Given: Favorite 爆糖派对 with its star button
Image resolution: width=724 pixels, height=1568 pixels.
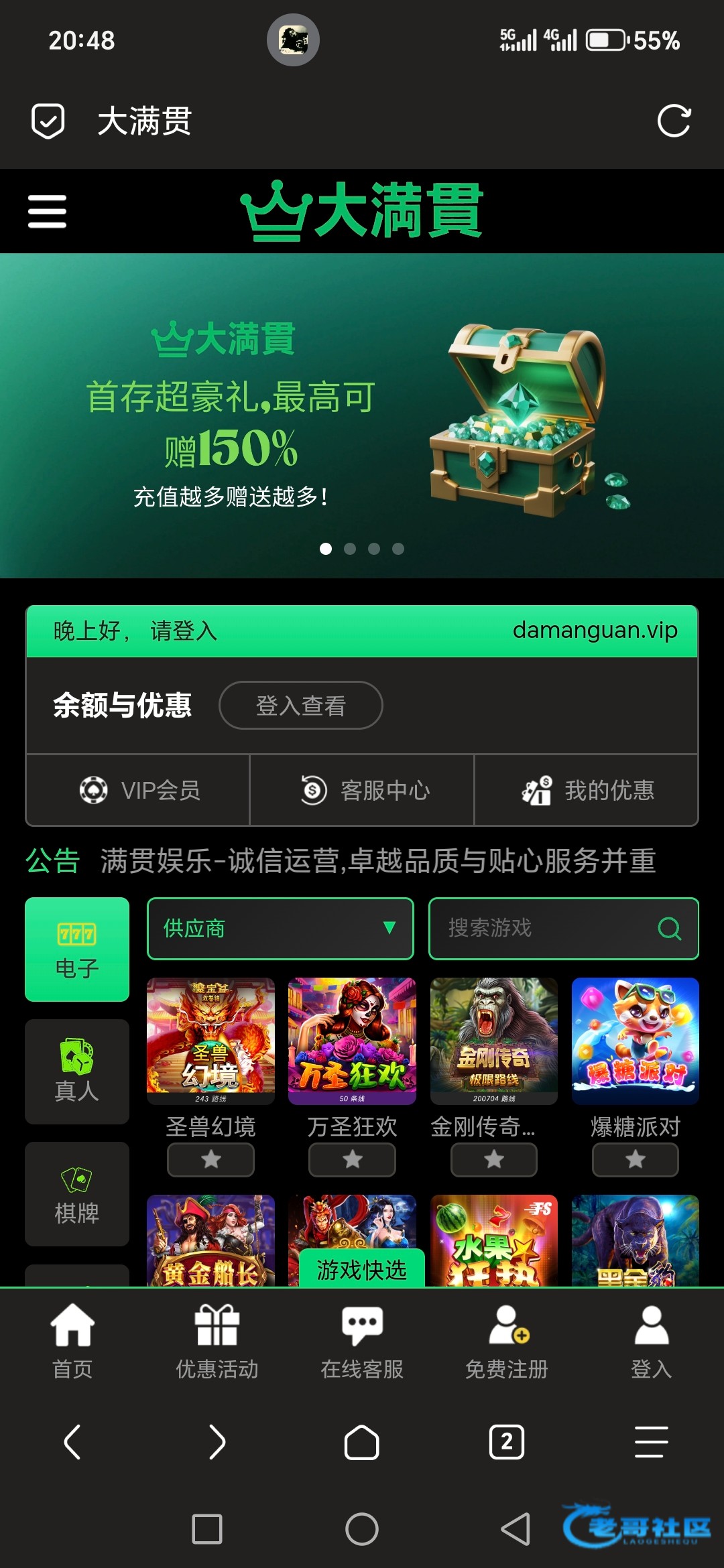Looking at the screenshot, I should [x=635, y=1159].
